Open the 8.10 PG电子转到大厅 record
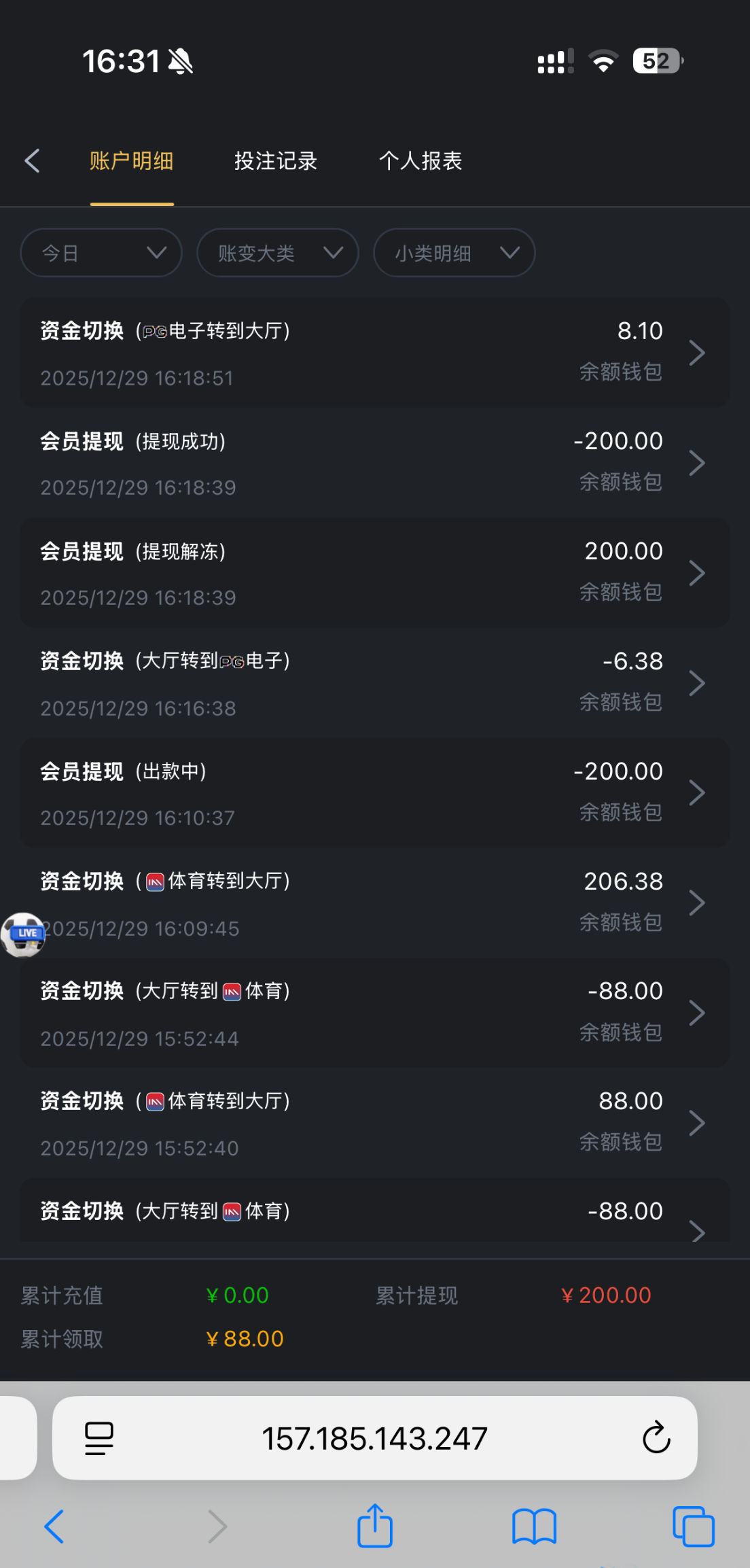The height and width of the screenshot is (1568, 750). click(x=374, y=353)
